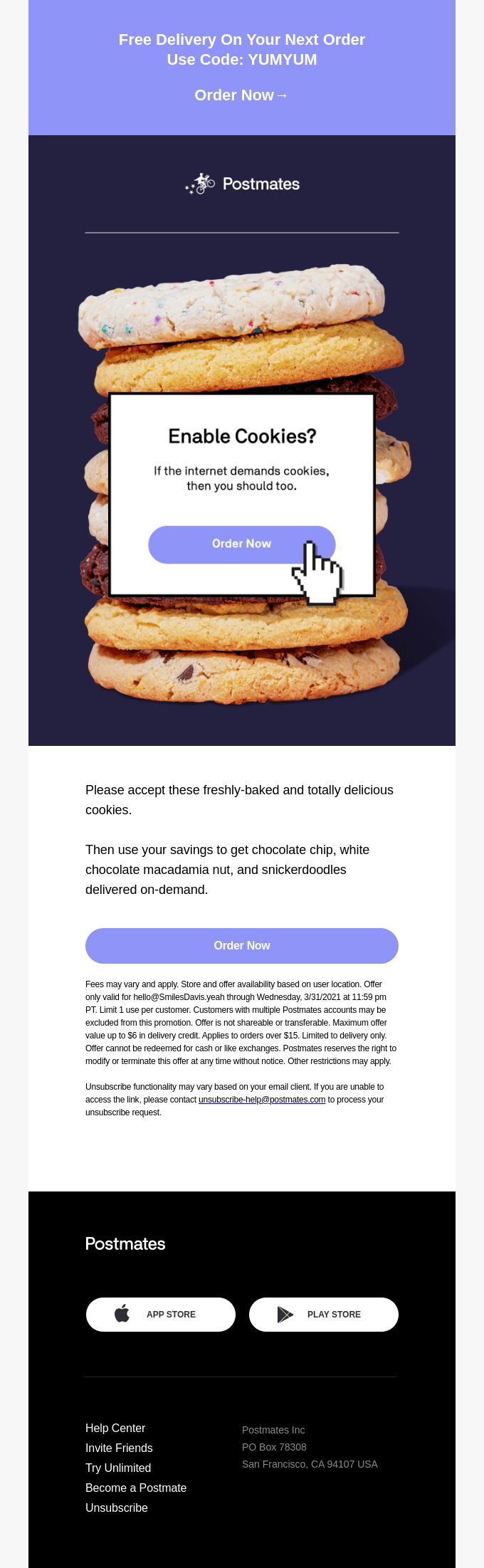Screen dimensions: 484x1568
Task: Tap the Unsubscribe link in the footer
Action: (x=117, y=1508)
